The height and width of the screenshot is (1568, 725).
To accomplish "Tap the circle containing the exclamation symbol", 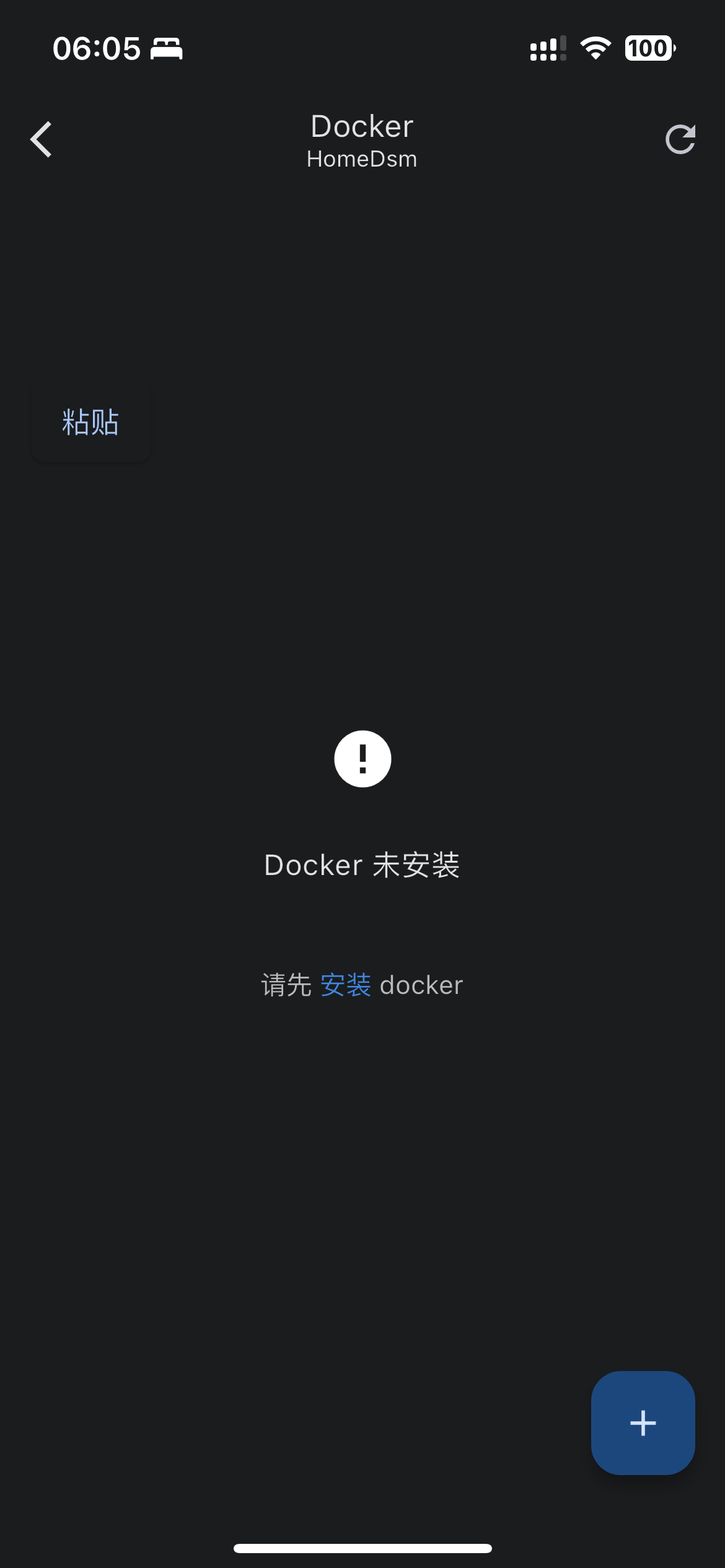I will click(x=362, y=759).
